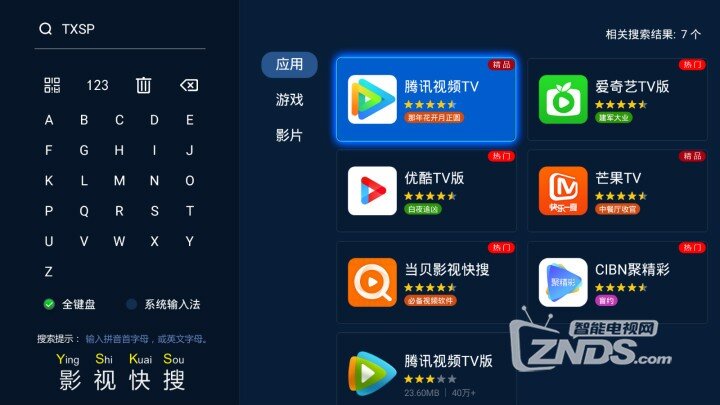720x405 pixels.
Task: Hit the backspace key
Action: point(188,85)
